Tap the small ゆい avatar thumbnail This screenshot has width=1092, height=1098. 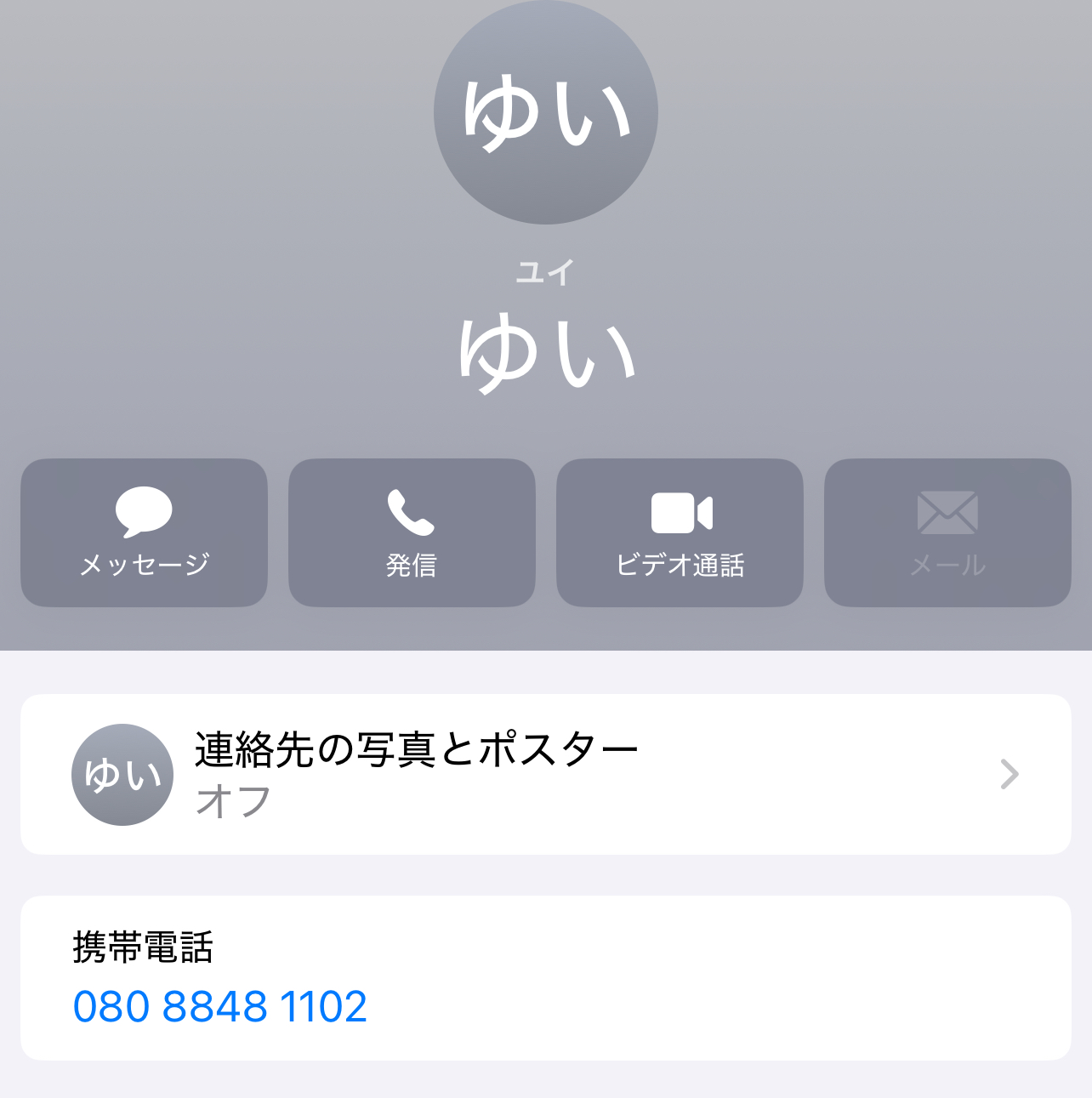click(122, 774)
